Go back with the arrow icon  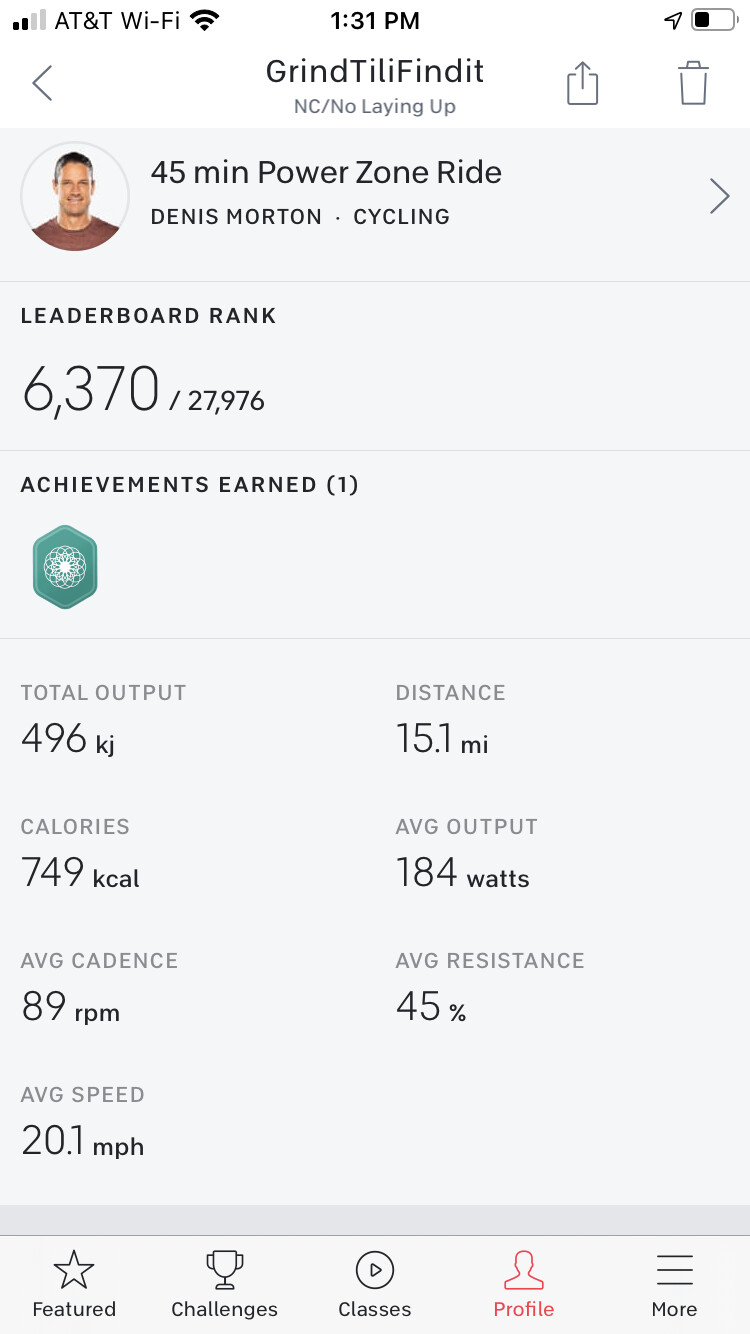click(x=42, y=83)
